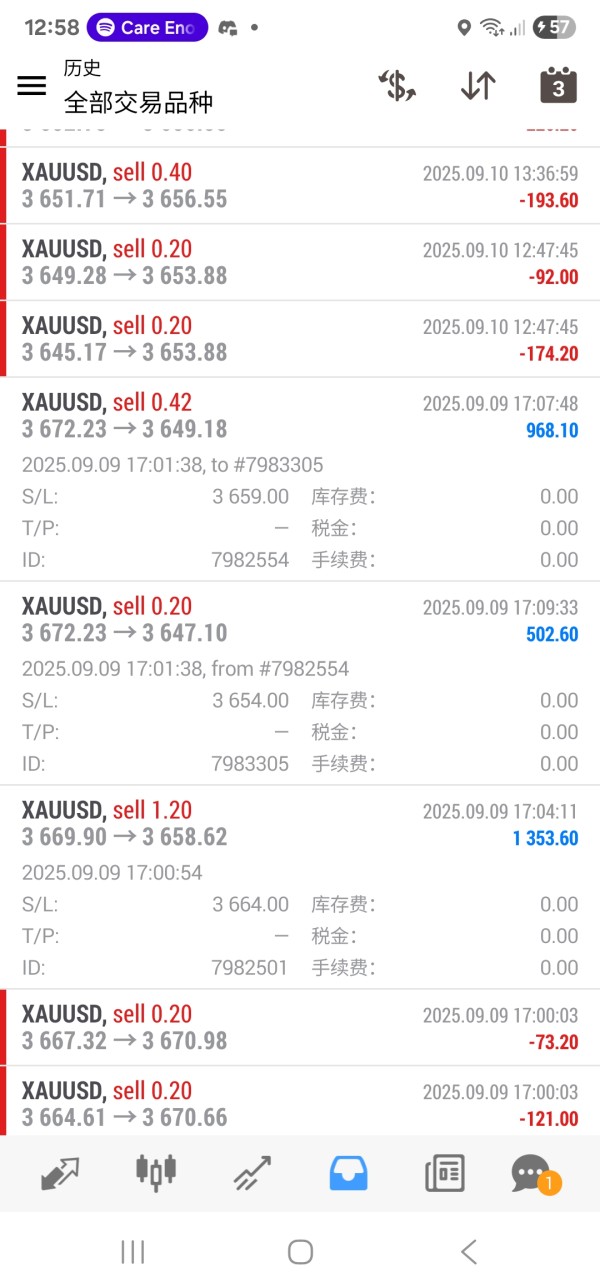Go to the system home screen
This screenshot has height=1287, width=600.
pyautogui.click(x=300, y=1251)
